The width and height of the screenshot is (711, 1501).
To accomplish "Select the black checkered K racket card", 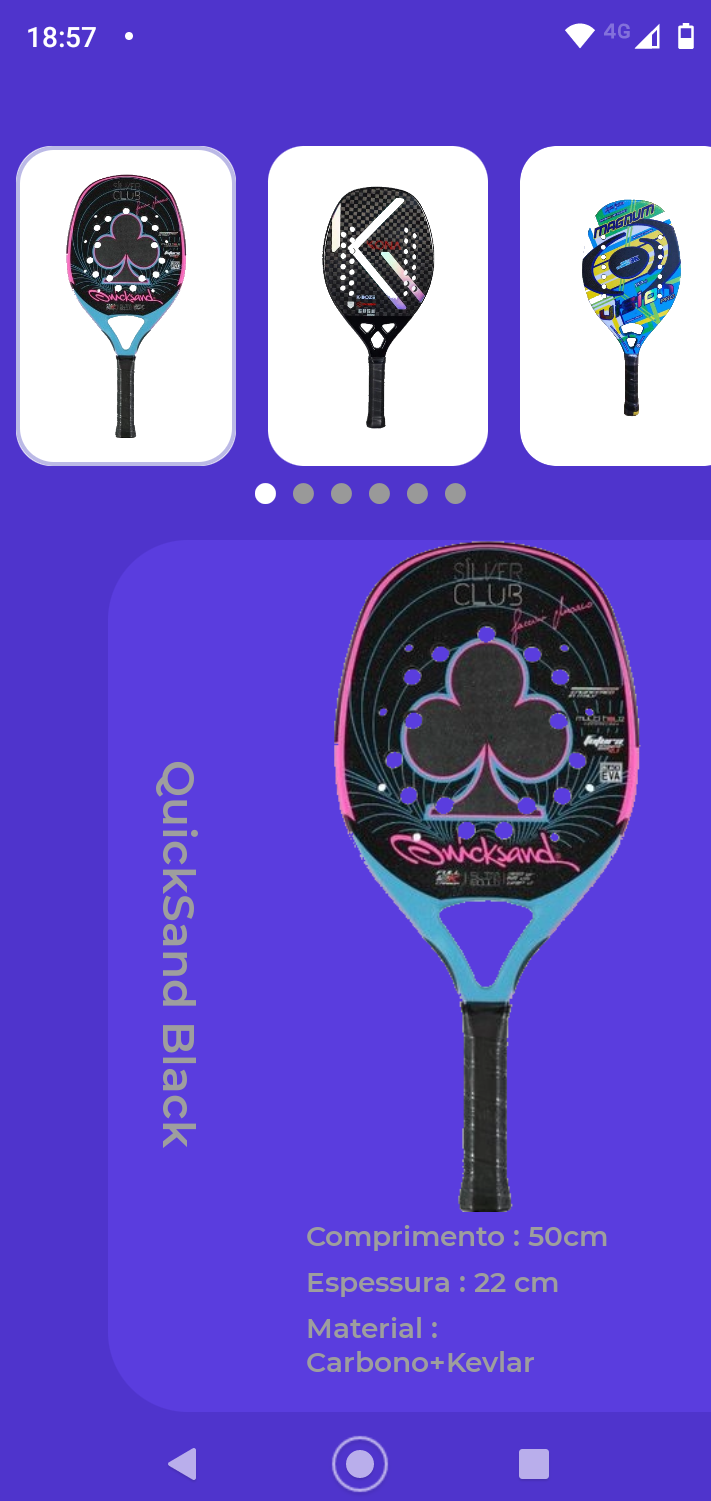I will (x=378, y=306).
